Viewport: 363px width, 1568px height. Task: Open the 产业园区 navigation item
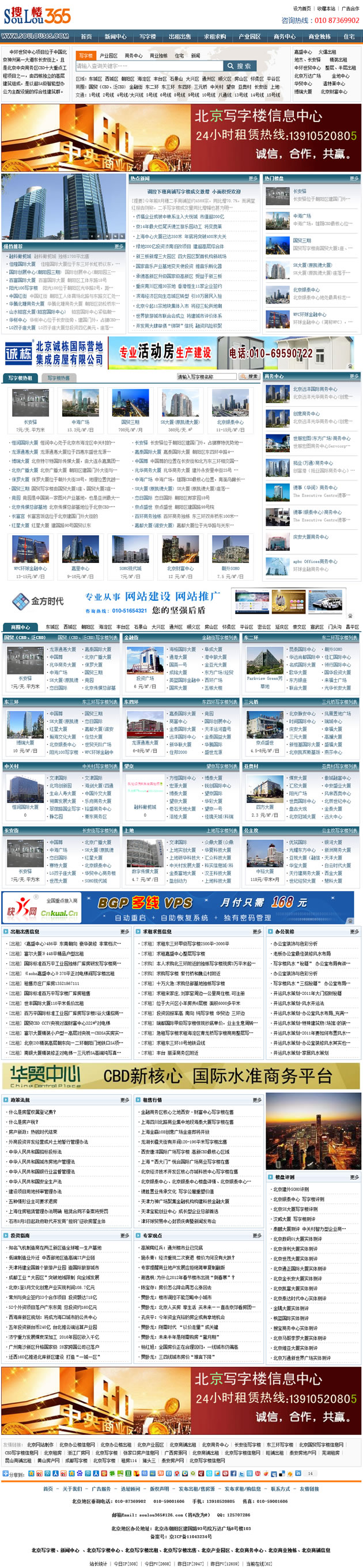249,36
